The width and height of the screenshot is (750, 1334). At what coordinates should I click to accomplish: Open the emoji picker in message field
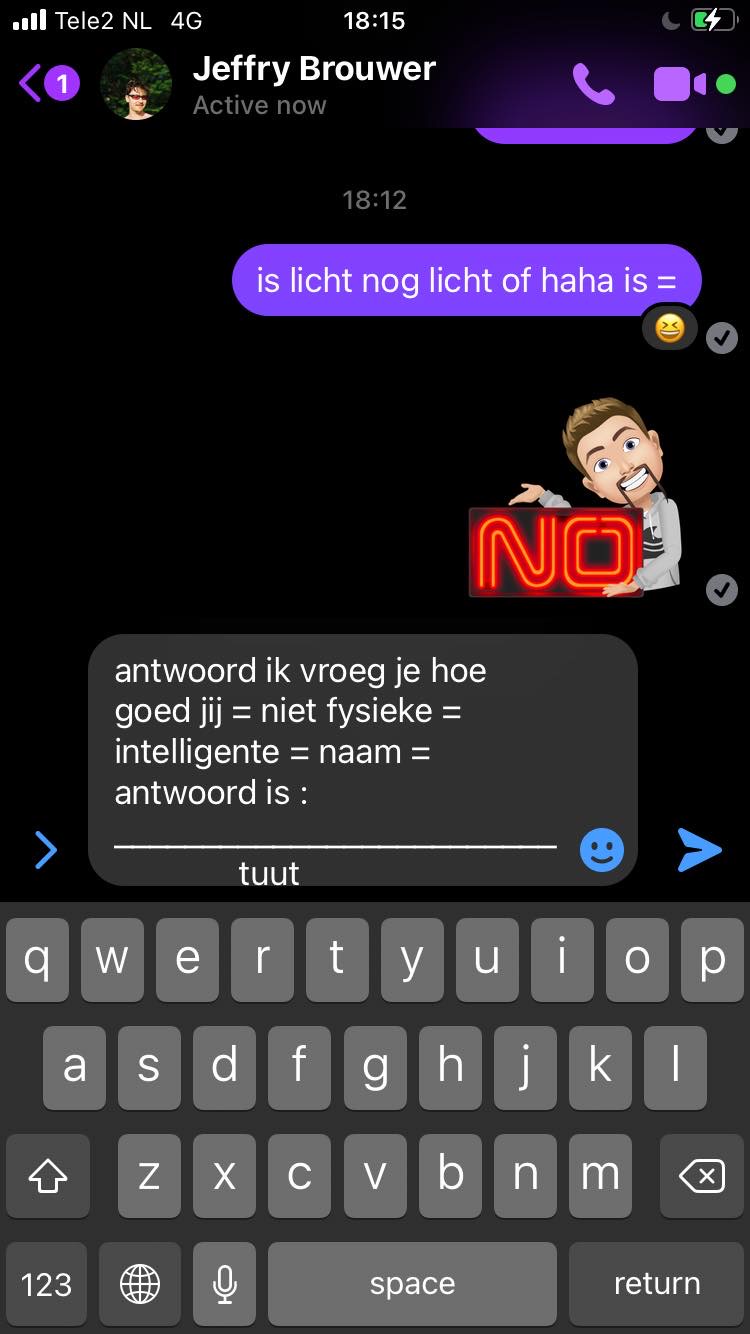point(602,850)
